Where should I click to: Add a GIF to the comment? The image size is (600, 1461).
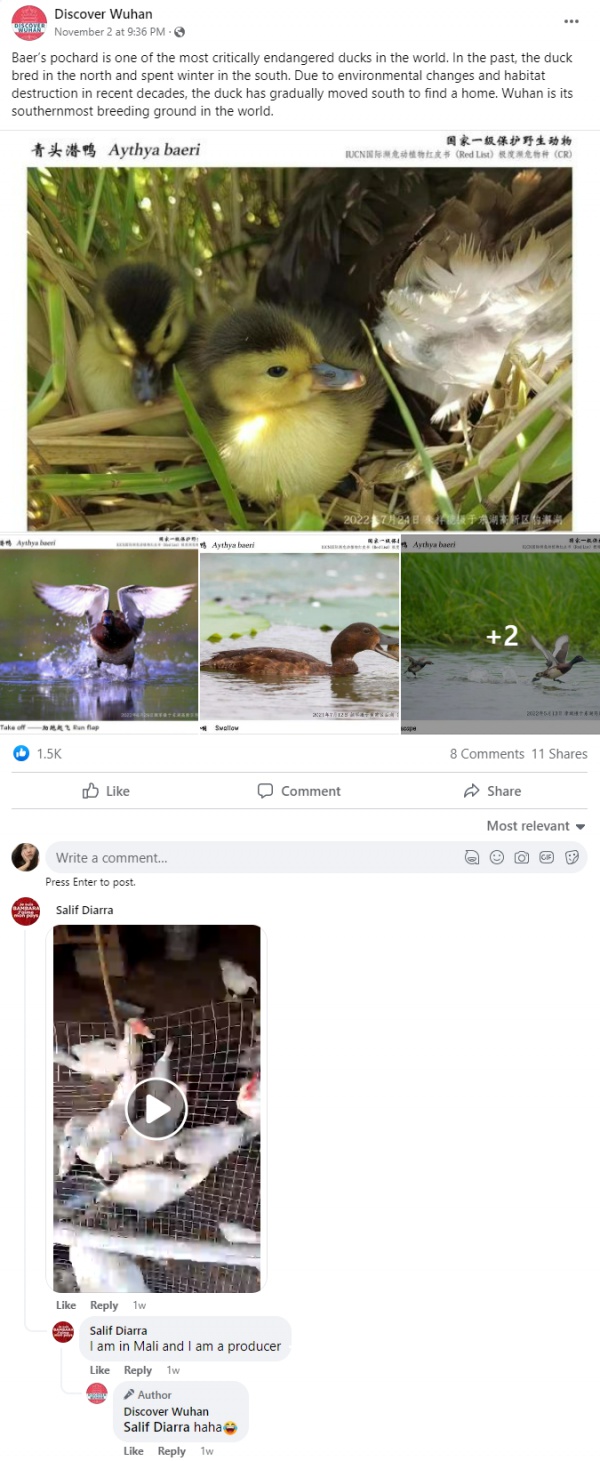coord(547,858)
